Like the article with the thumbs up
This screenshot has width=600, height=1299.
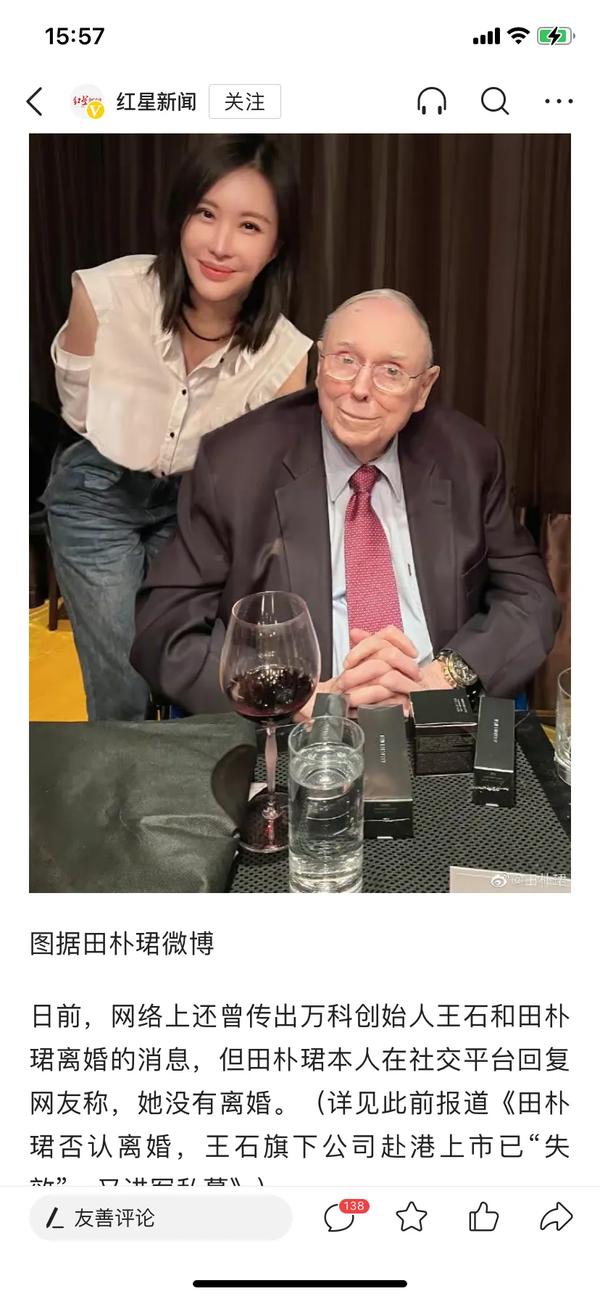tap(484, 1217)
